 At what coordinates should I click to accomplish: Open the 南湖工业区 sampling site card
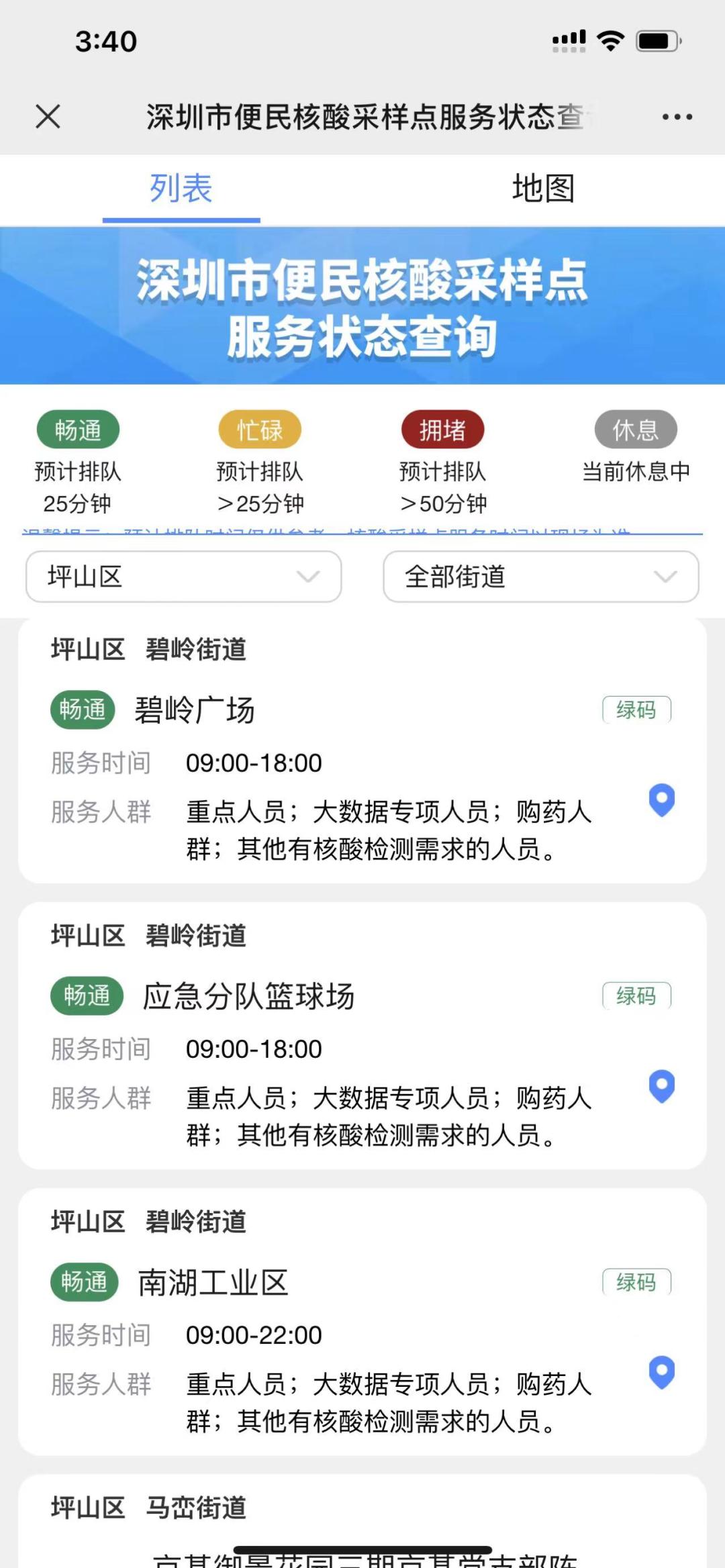pos(213,1283)
